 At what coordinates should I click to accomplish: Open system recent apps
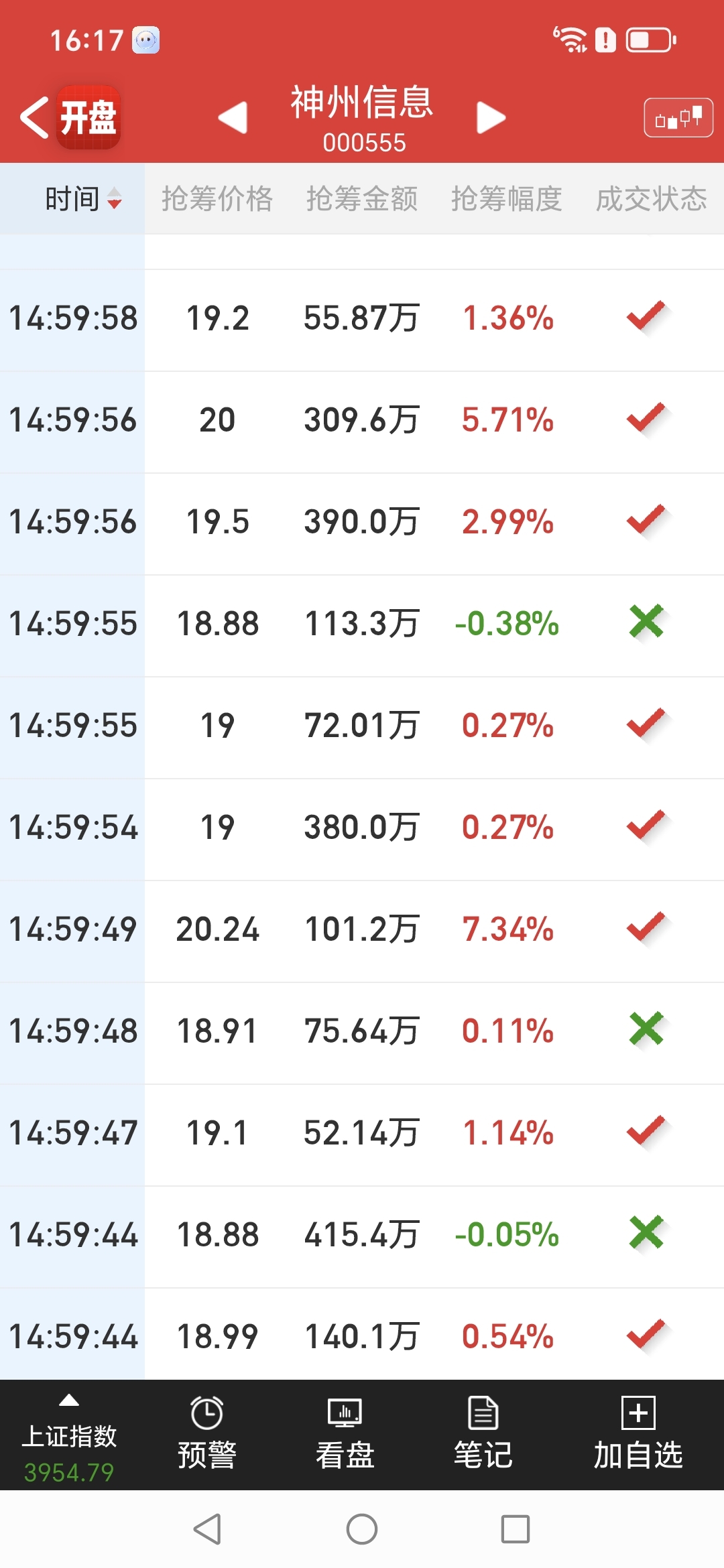click(x=516, y=1530)
